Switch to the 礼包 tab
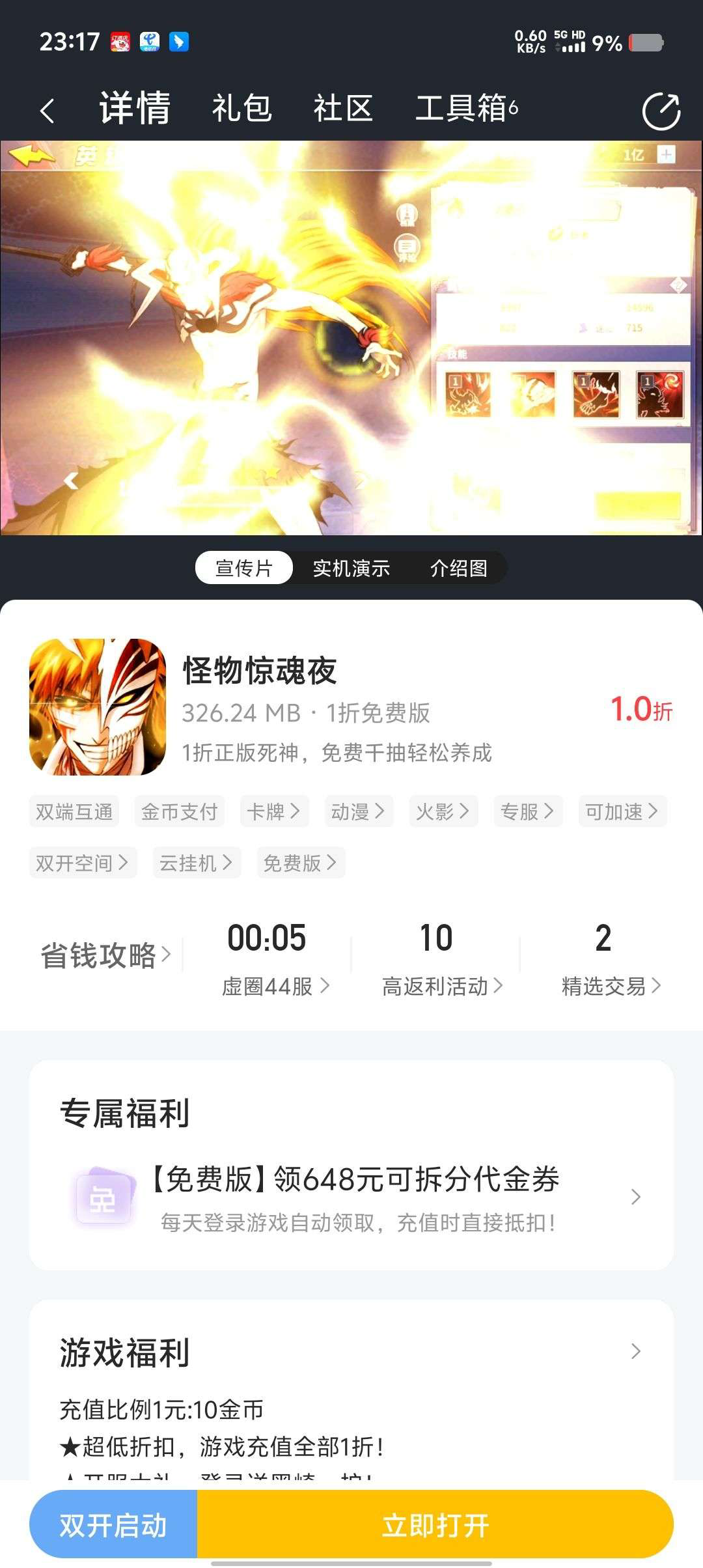The width and height of the screenshot is (703, 1568). [x=241, y=108]
